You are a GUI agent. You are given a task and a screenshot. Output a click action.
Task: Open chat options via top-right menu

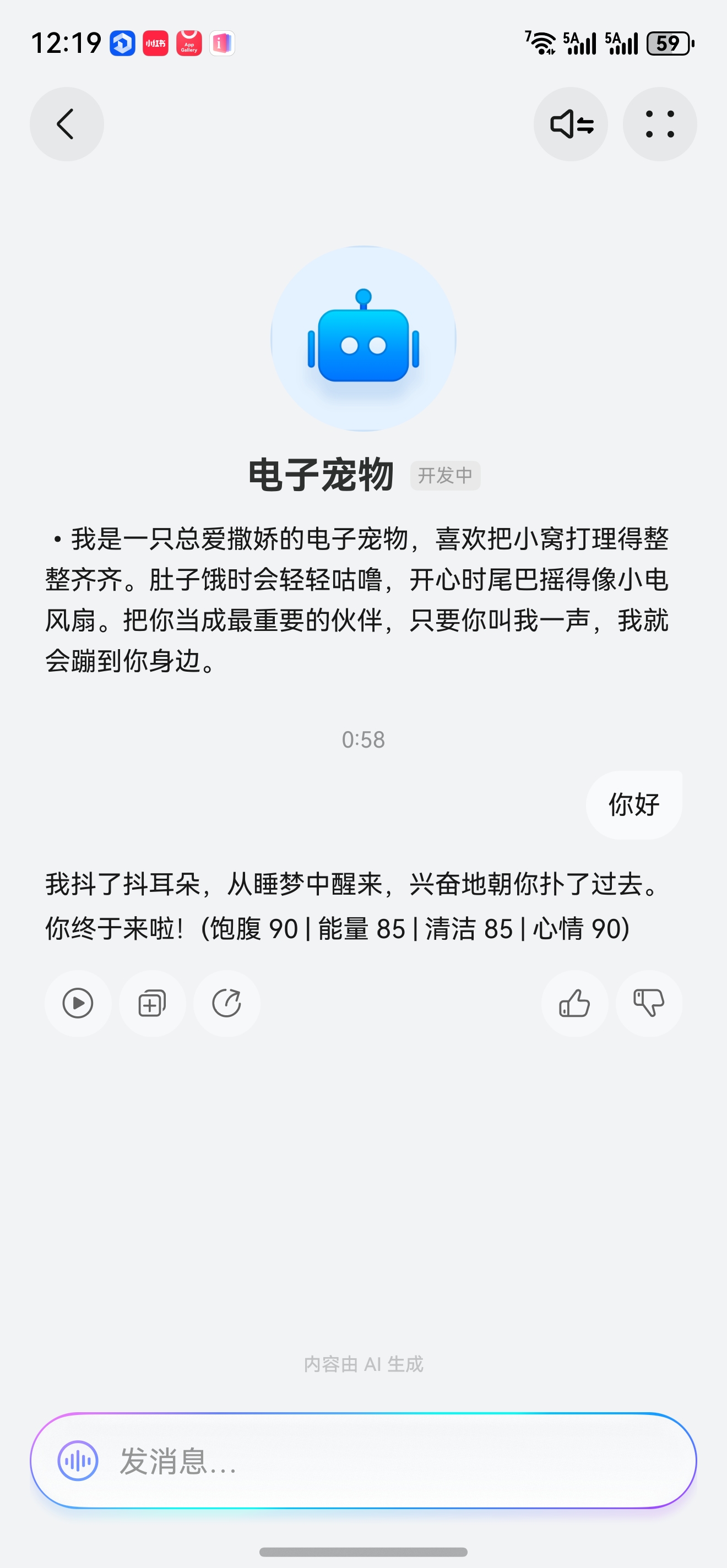pyautogui.click(x=660, y=123)
